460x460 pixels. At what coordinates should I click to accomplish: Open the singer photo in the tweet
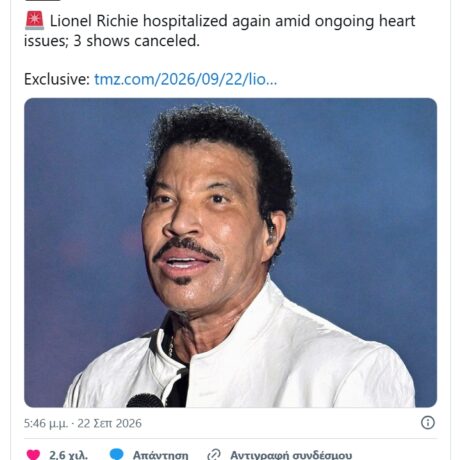click(230, 252)
